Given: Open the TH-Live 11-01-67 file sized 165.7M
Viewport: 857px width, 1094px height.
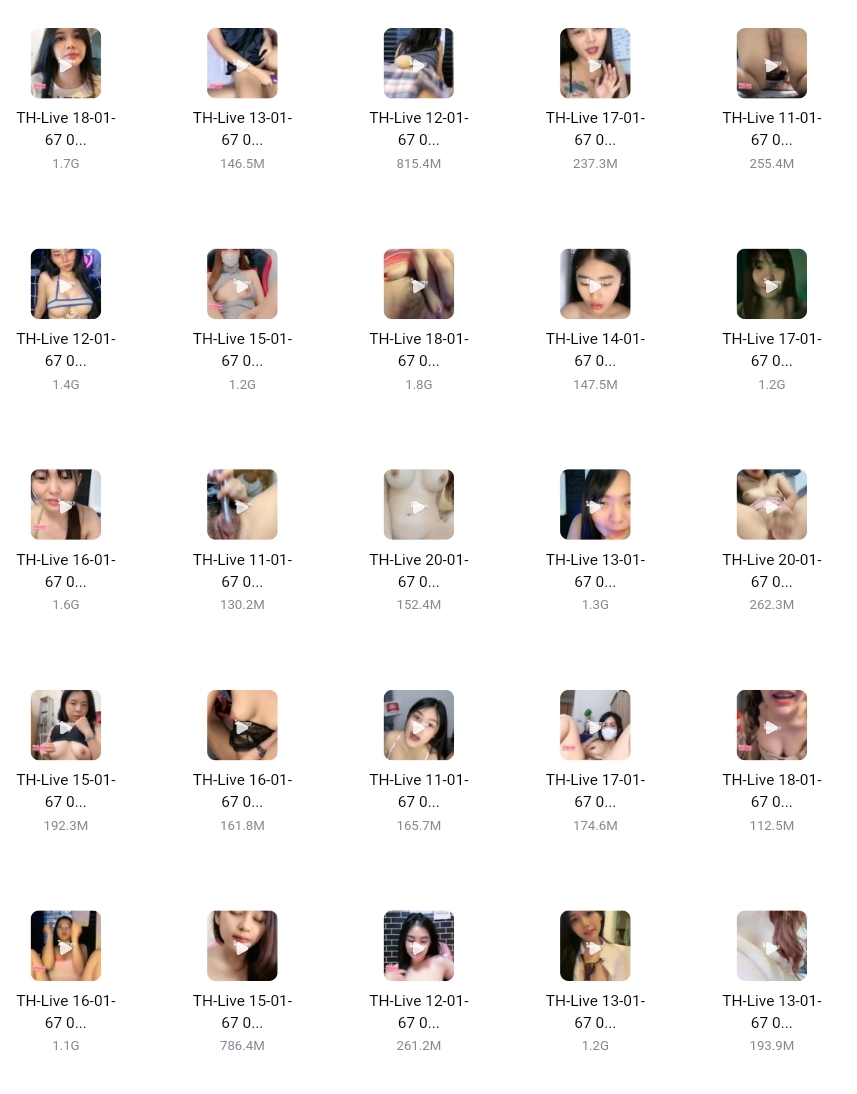Looking at the screenshot, I should click(x=418, y=725).
